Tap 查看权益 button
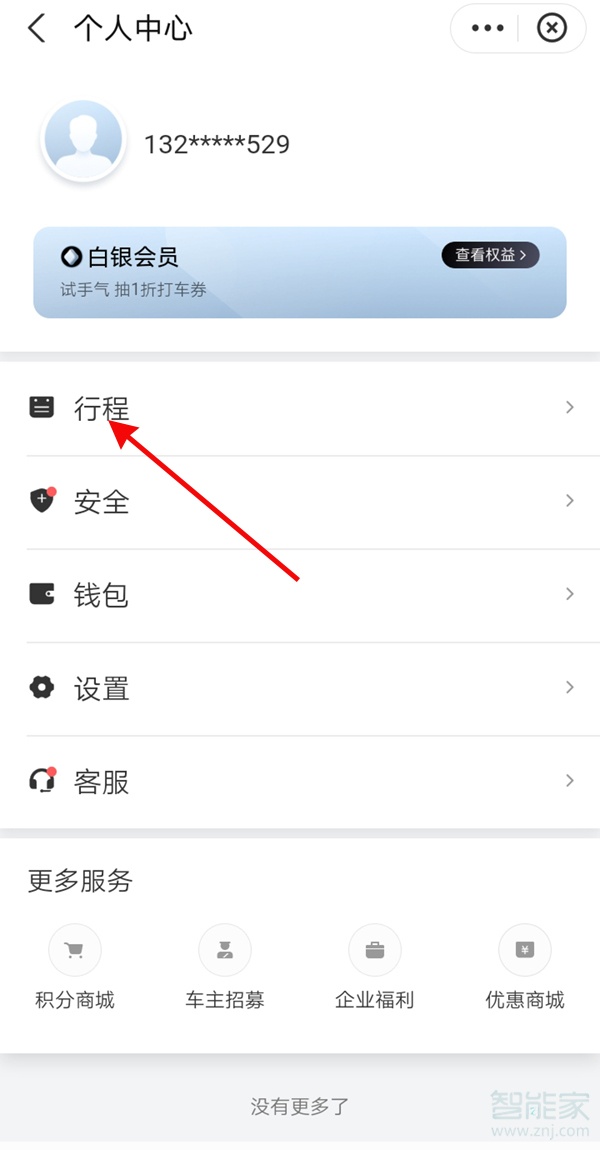 [x=490, y=255]
